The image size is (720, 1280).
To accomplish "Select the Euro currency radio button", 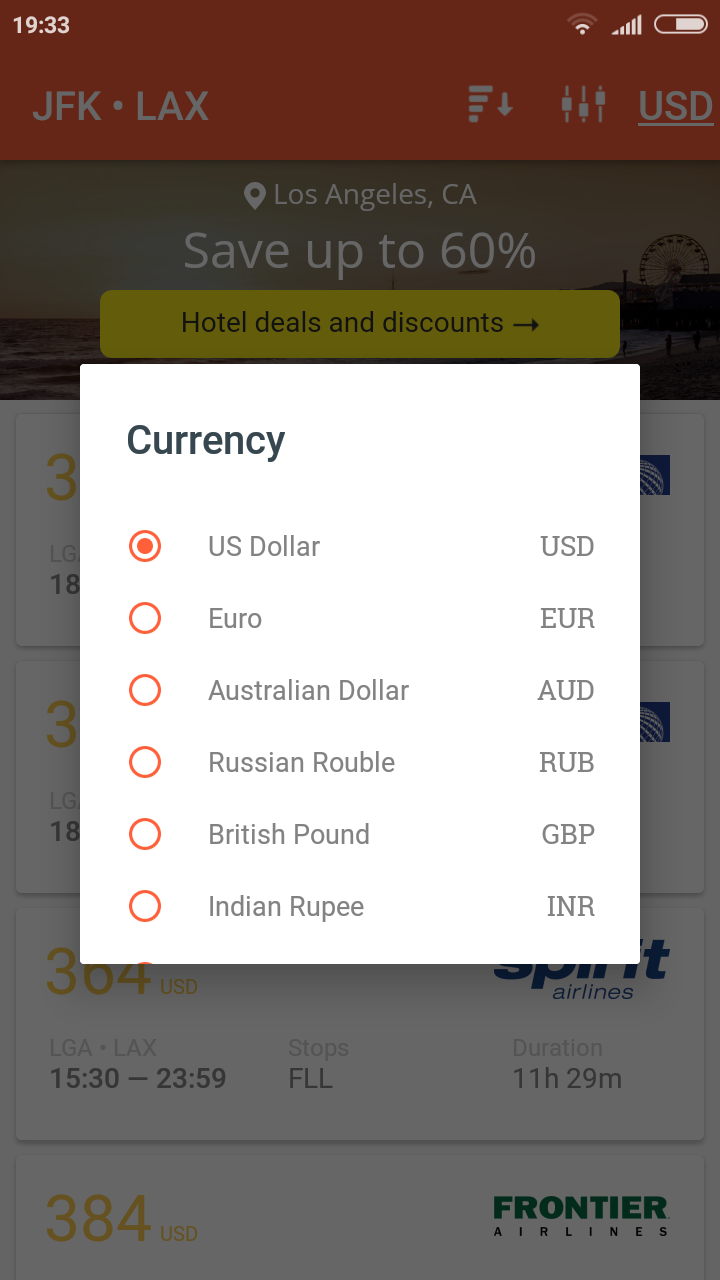I will click(x=145, y=618).
